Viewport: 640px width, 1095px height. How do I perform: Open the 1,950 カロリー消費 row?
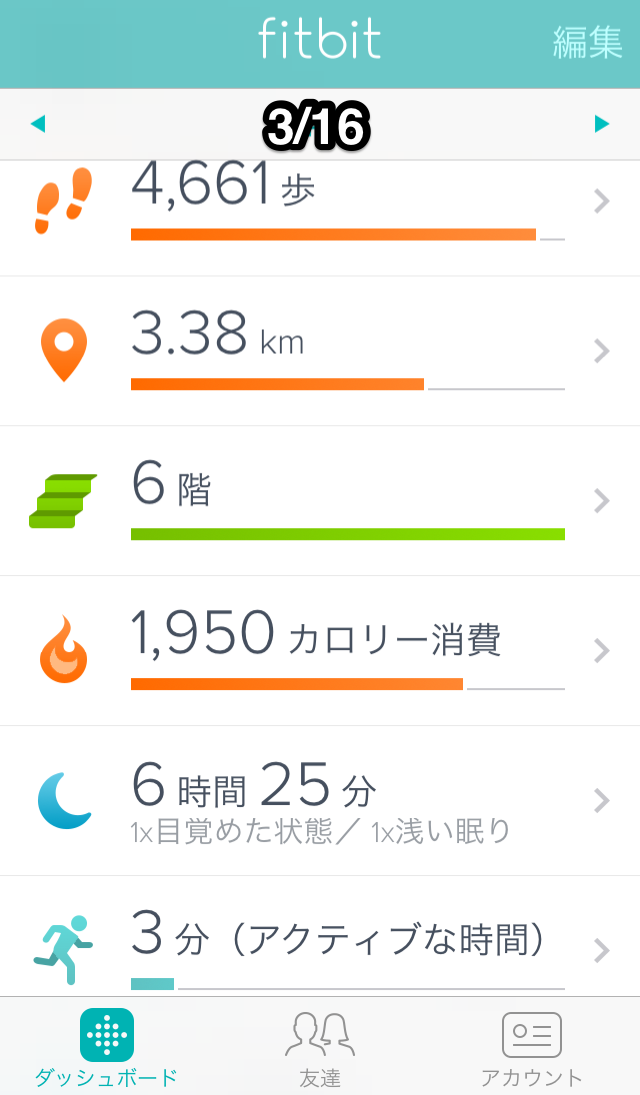point(320,651)
